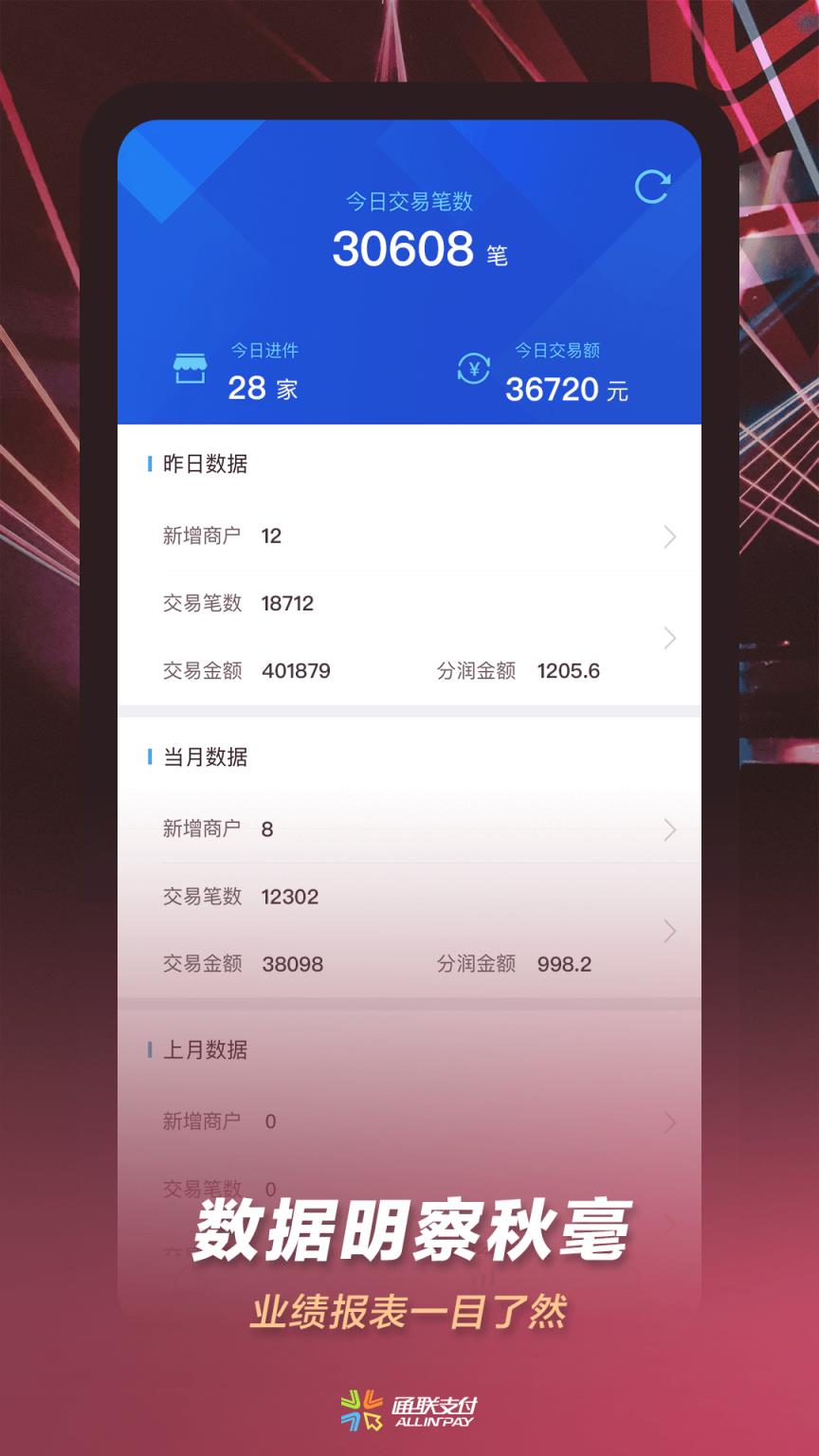Expand the 当月数据 新增商户 row chevron
The height and width of the screenshot is (1456, 819).
click(668, 829)
